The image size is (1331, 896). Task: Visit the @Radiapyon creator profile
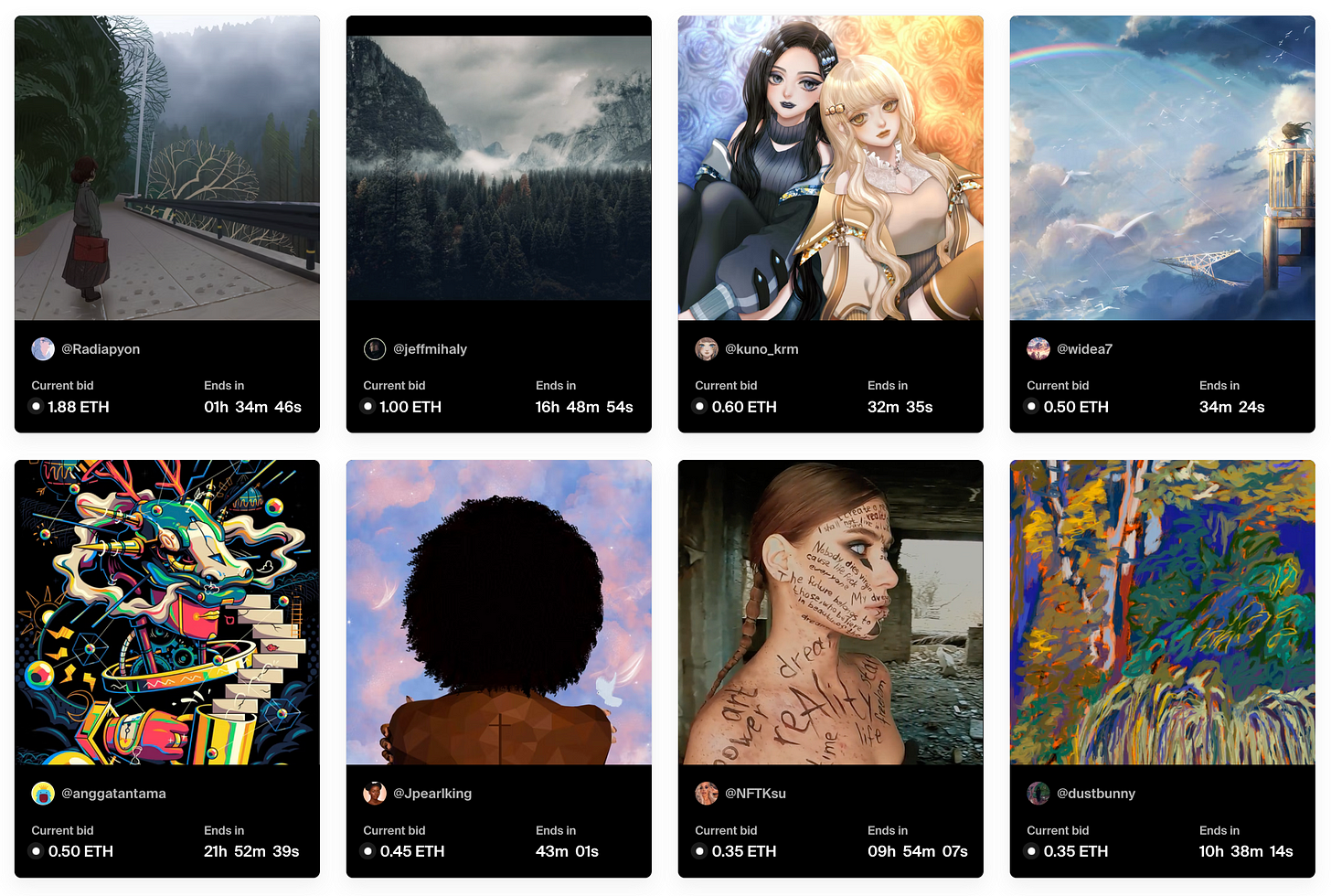tap(100, 349)
